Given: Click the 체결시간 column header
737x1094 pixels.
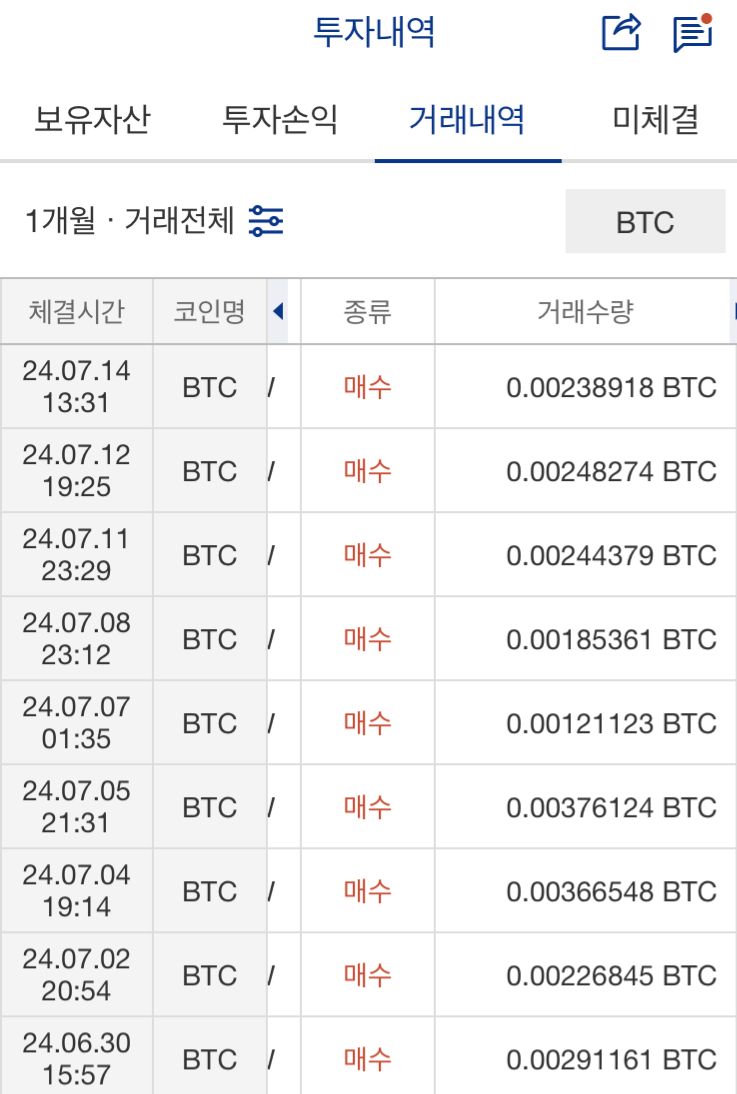Looking at the screenshot, I should [x=77, y=311].
